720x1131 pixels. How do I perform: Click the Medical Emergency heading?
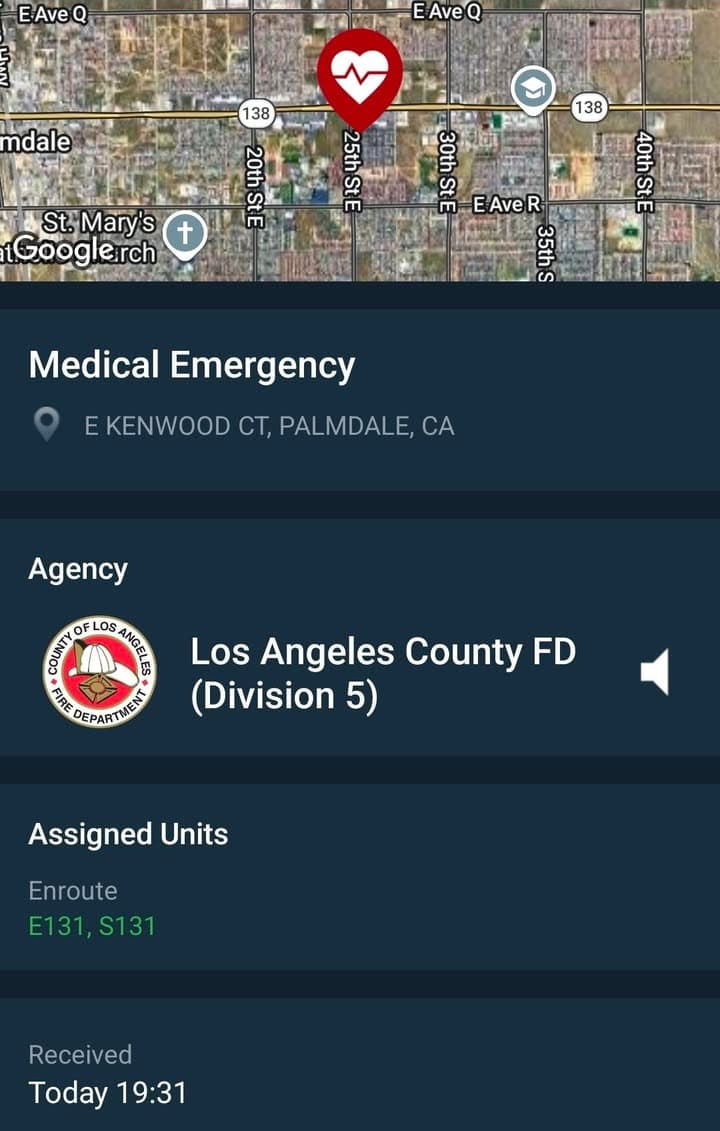pos(191,365)
